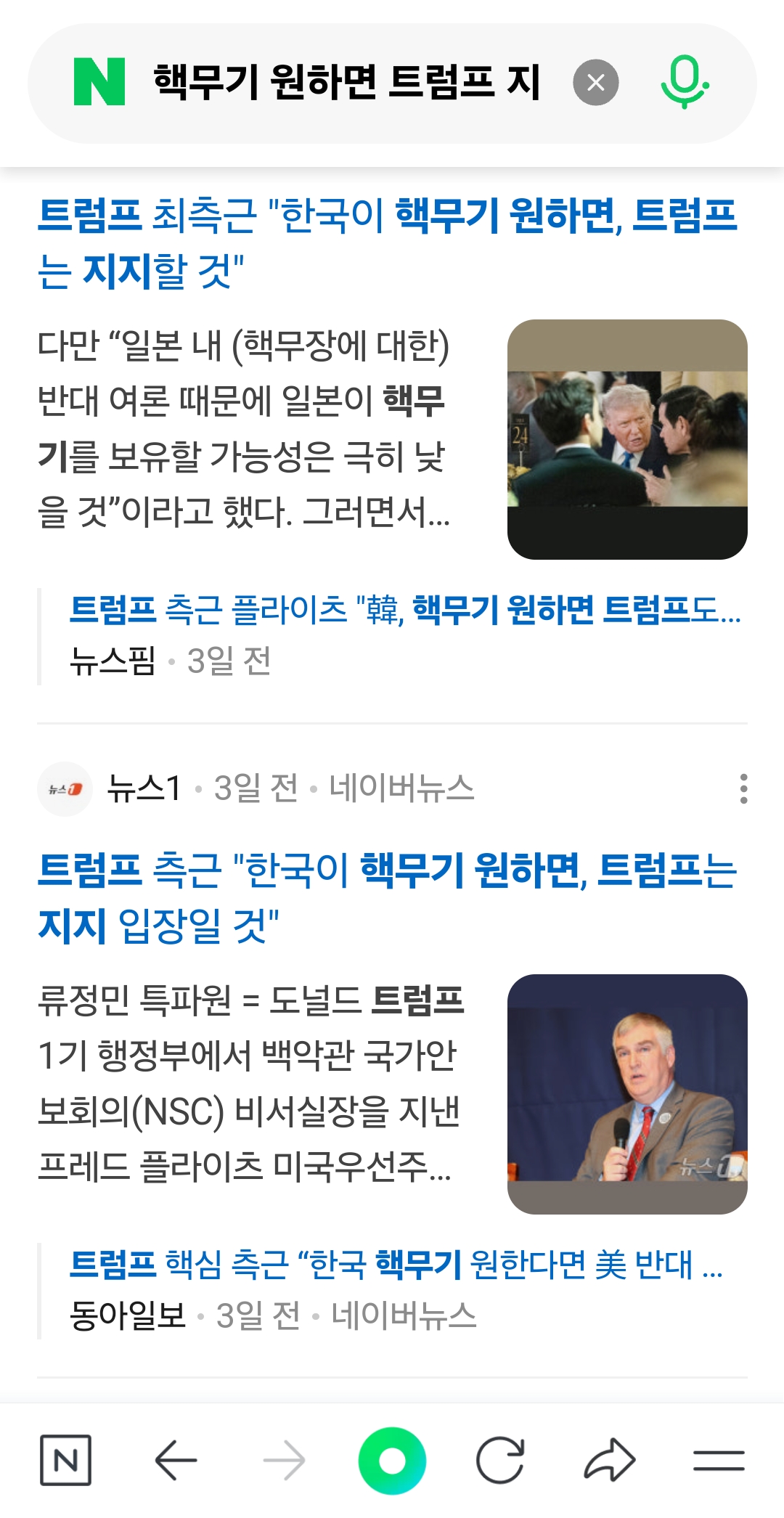
Task: Open overflow menu for the 뉴스1 article
Action: click(743, 788)
